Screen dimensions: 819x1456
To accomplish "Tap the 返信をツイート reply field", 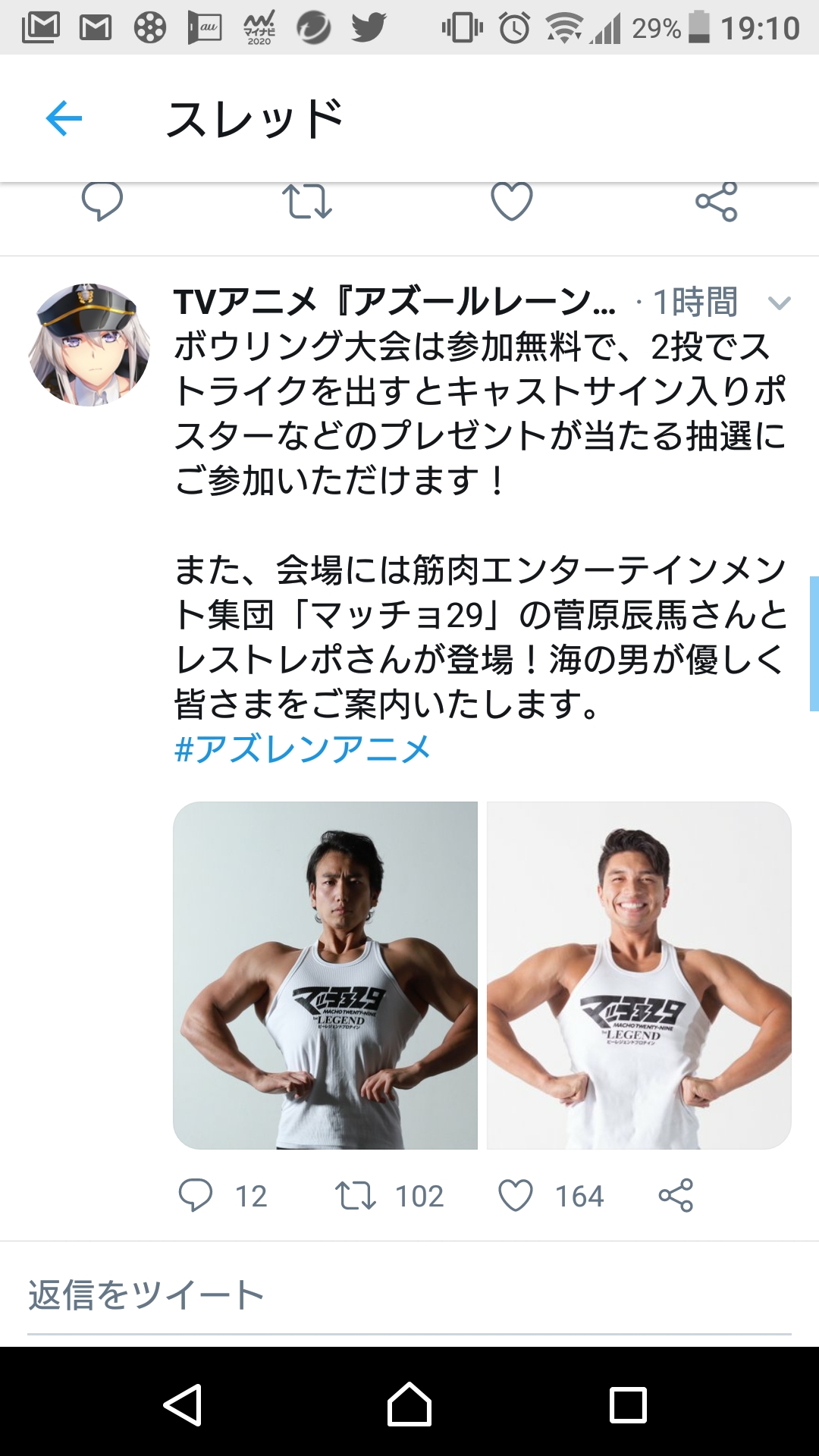I will coord(409,1296).
